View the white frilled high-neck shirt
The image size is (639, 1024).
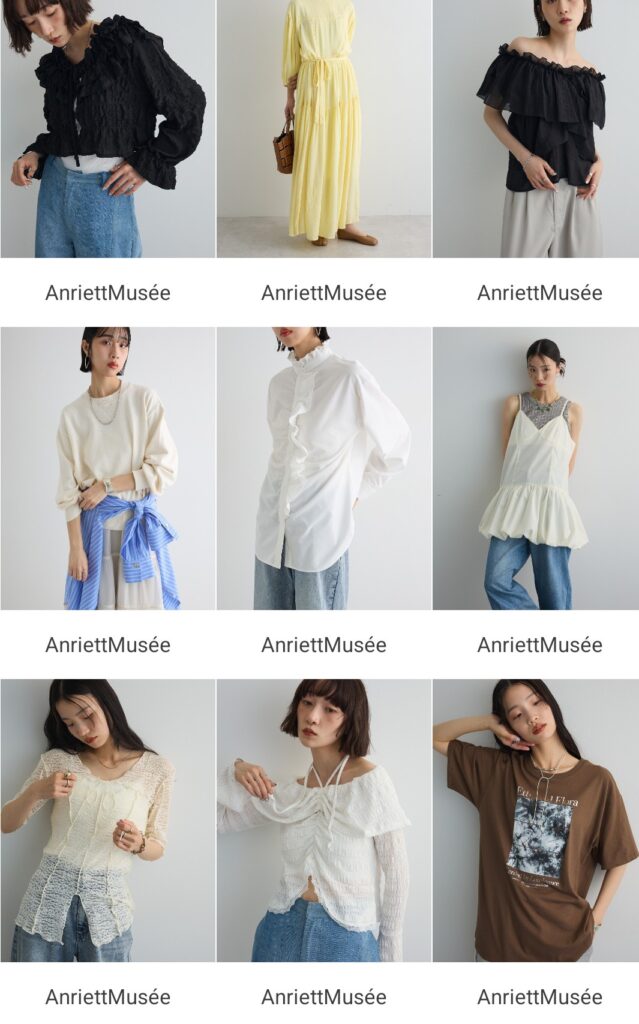[x=324, y=468]
